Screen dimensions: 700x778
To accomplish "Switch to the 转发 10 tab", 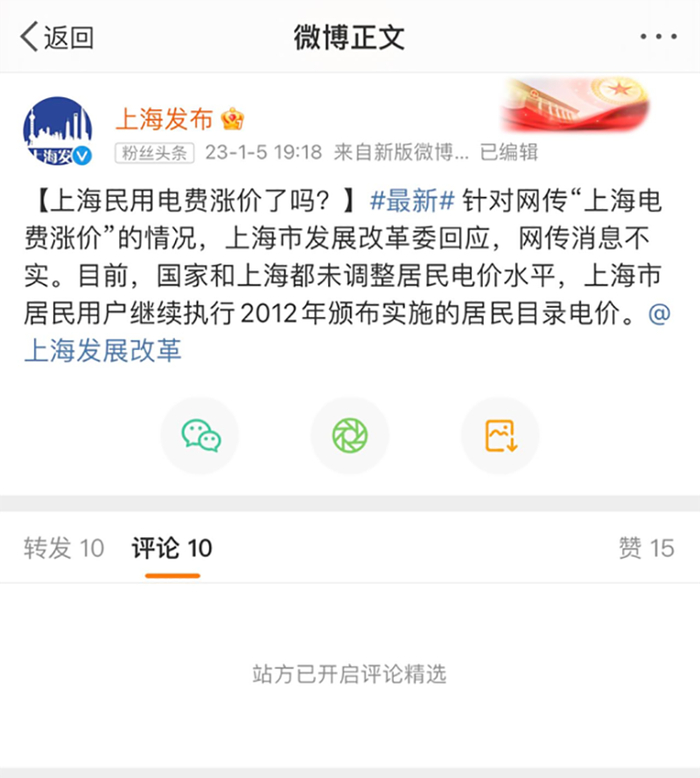I will pos(64,548).
